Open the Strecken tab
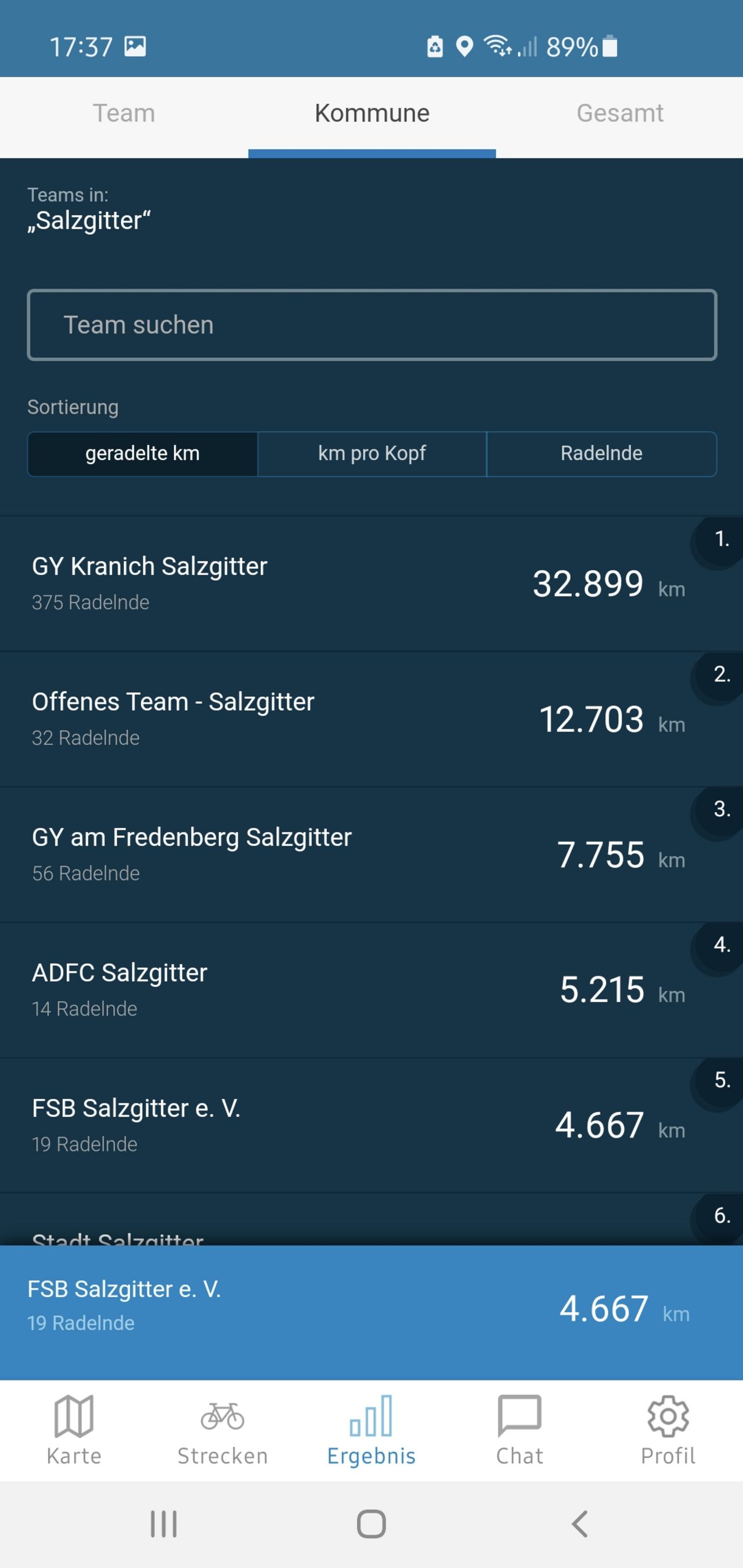 point(222,1431)
